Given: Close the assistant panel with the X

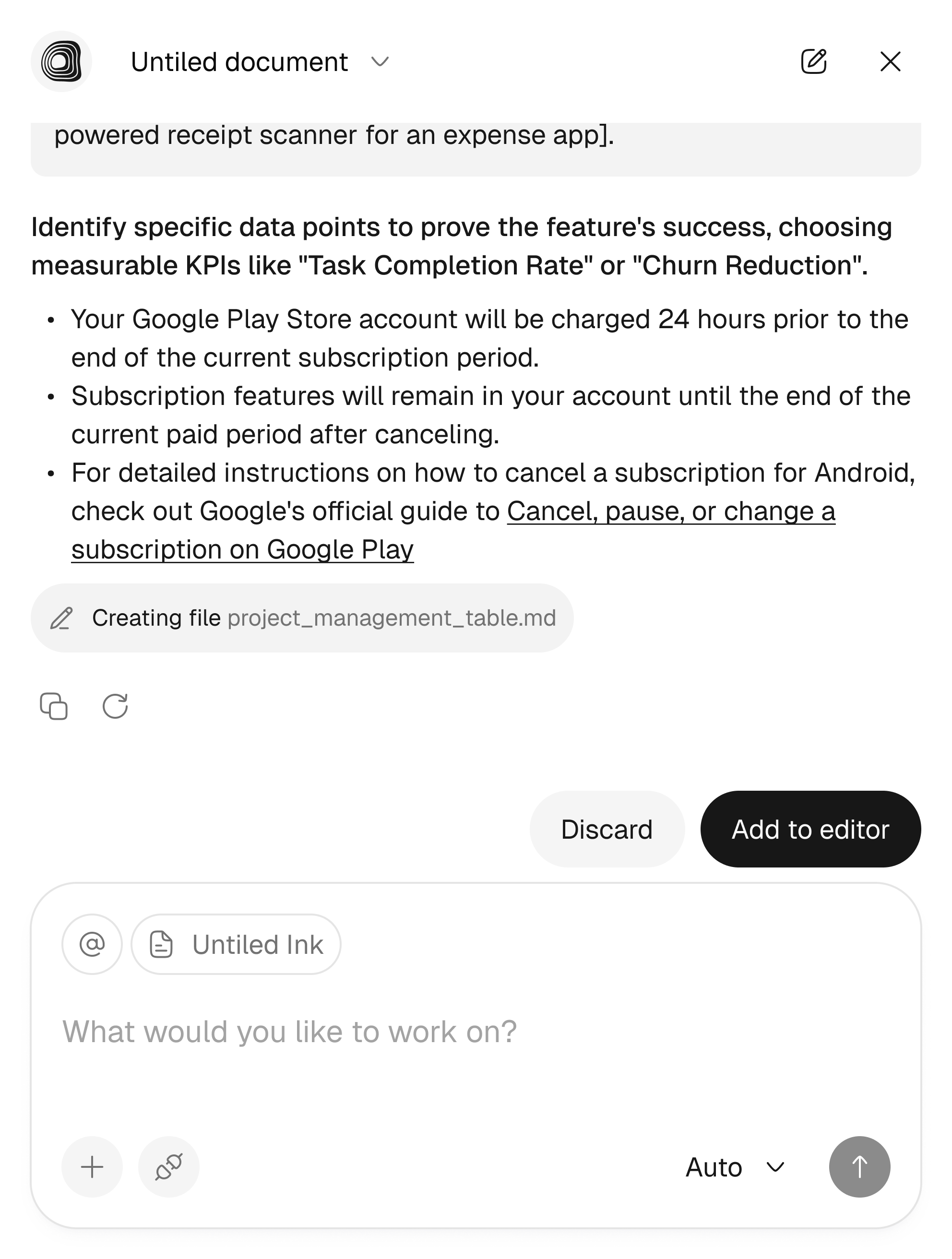Looking at the screenshot, I should (x=890, y=61).
